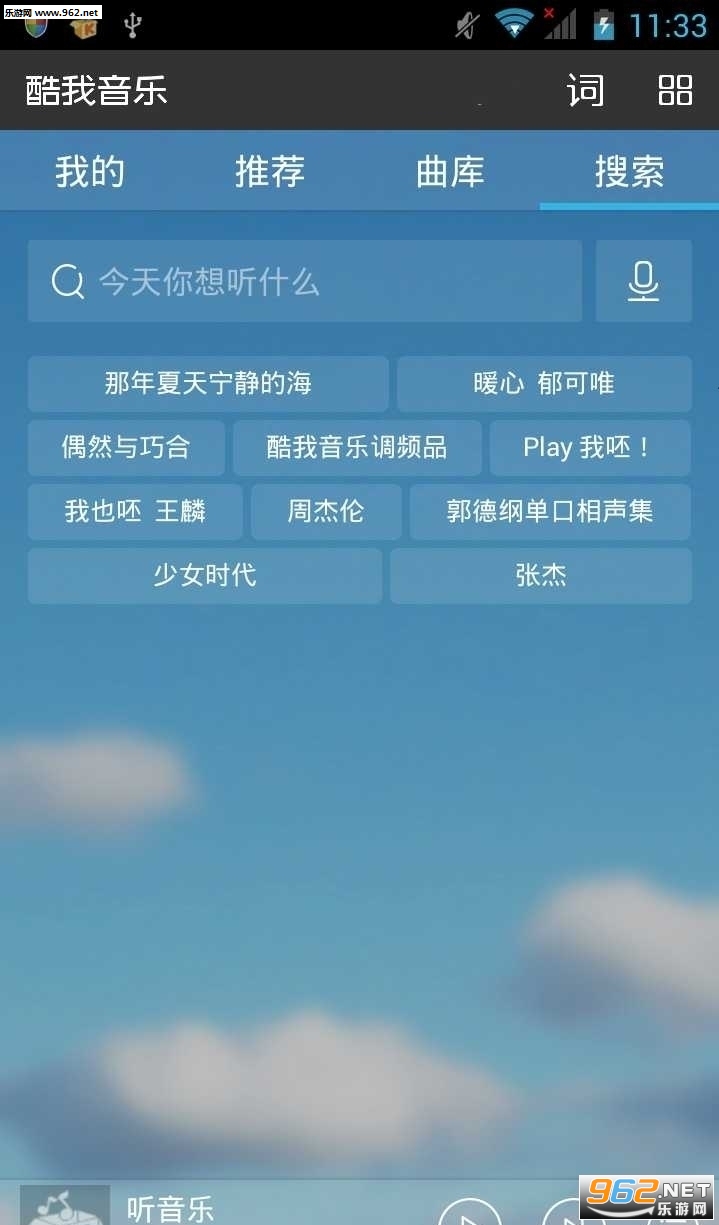The width and height of the screenshot is (719, 1225).
Task: Open 郭德纲单口相声集 results
Action: coord(550,512)
